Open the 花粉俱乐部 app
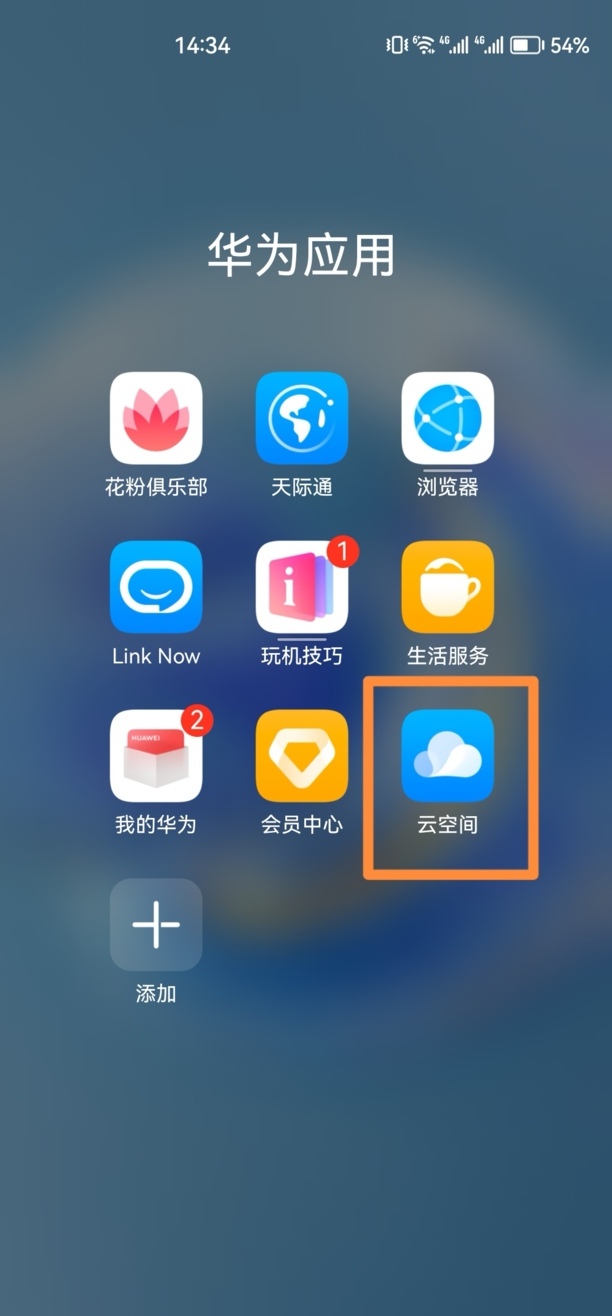The width and height of the screenshot is (612, 1316). click(x=156, y=418)
